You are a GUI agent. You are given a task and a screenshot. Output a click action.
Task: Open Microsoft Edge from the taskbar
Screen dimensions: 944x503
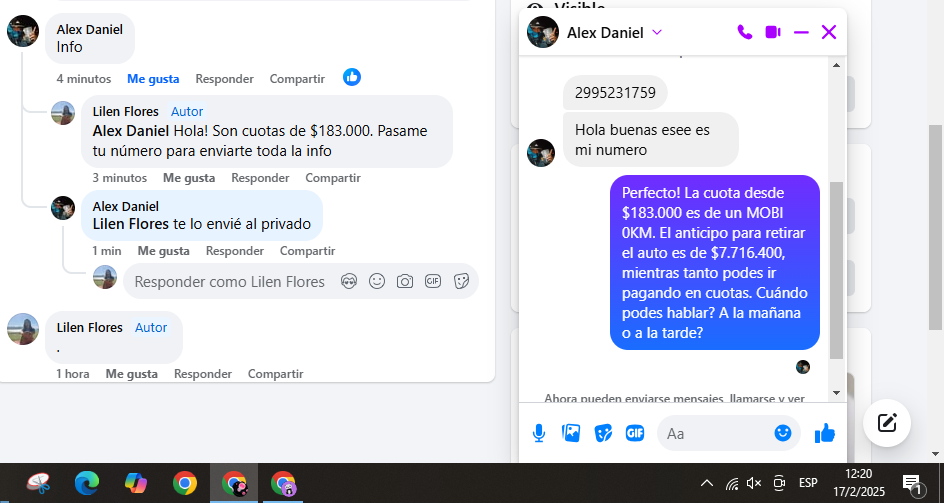[x=87, y=484]
